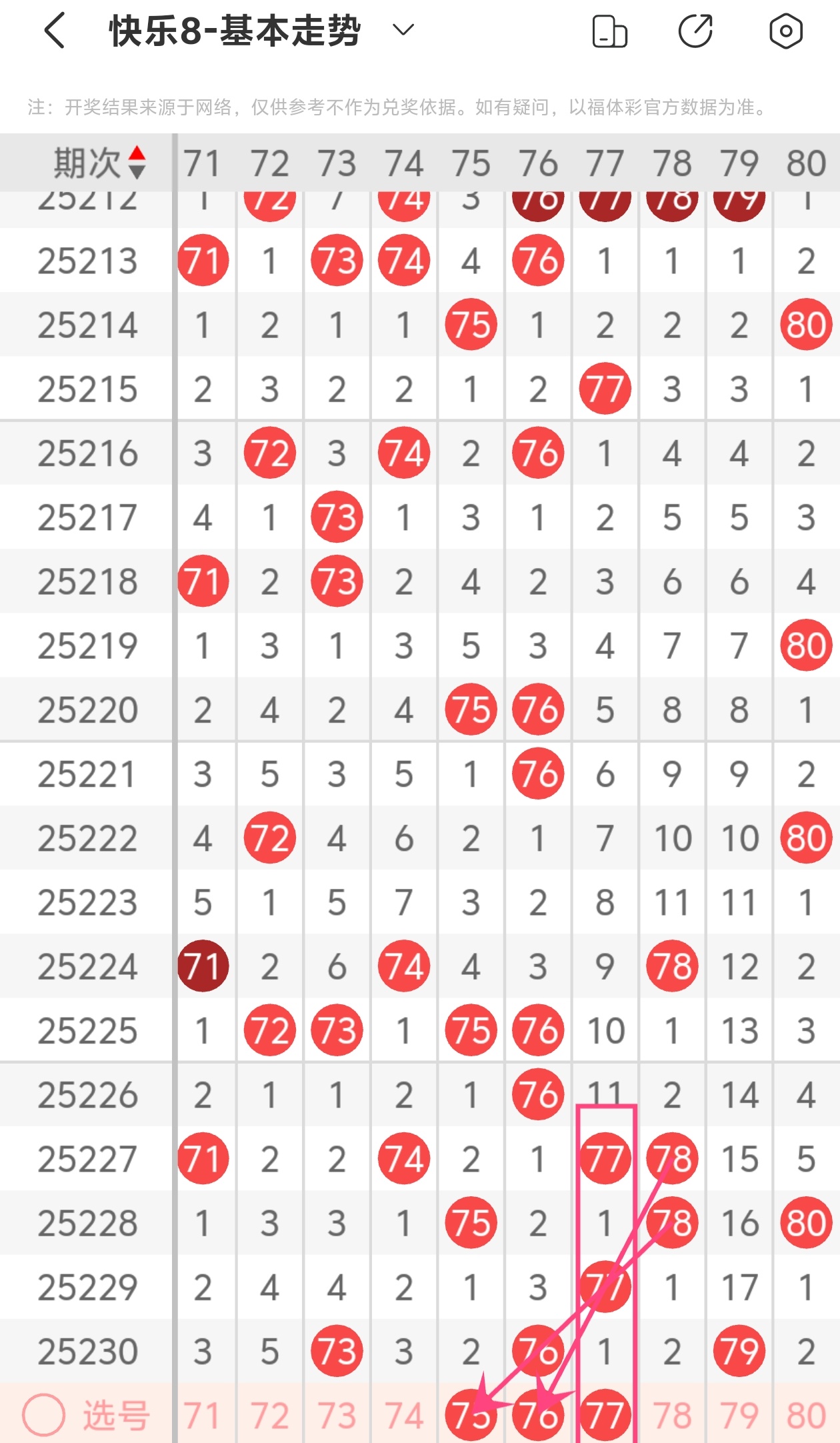Toggle the screen orientation icon

(609, 31)
